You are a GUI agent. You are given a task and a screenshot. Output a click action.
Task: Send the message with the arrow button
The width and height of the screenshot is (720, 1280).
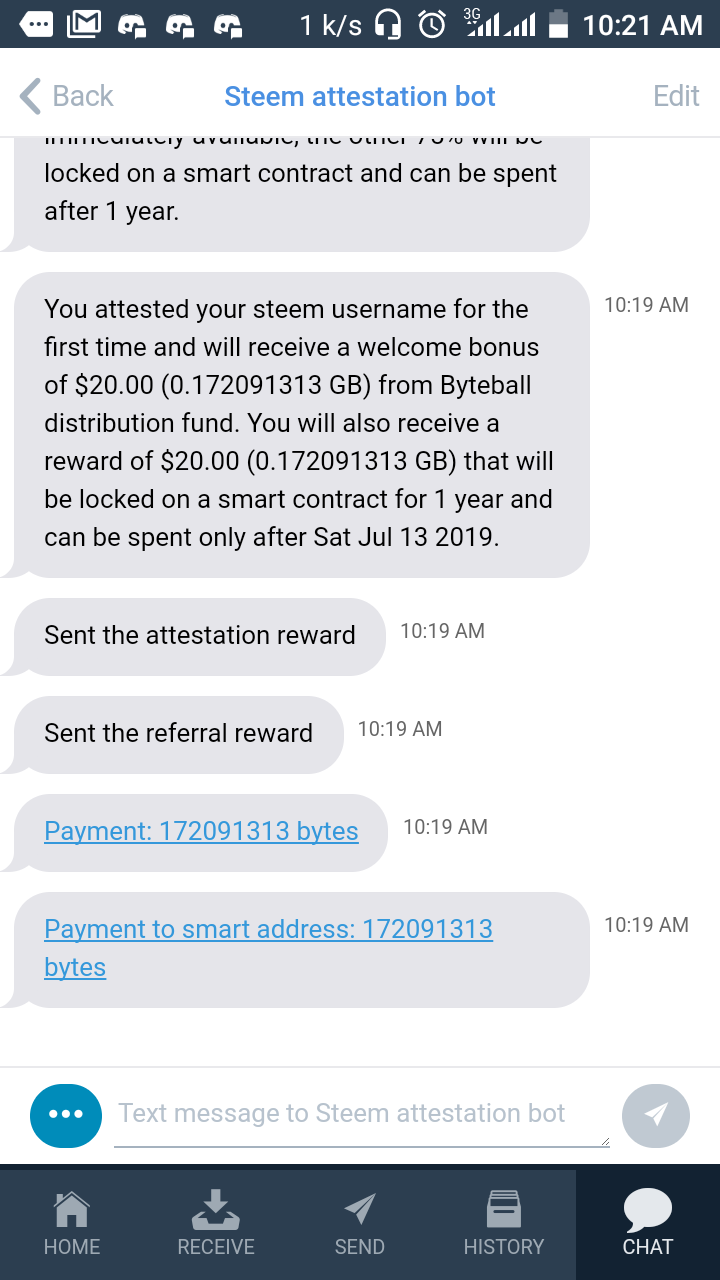click(655, 1115)
